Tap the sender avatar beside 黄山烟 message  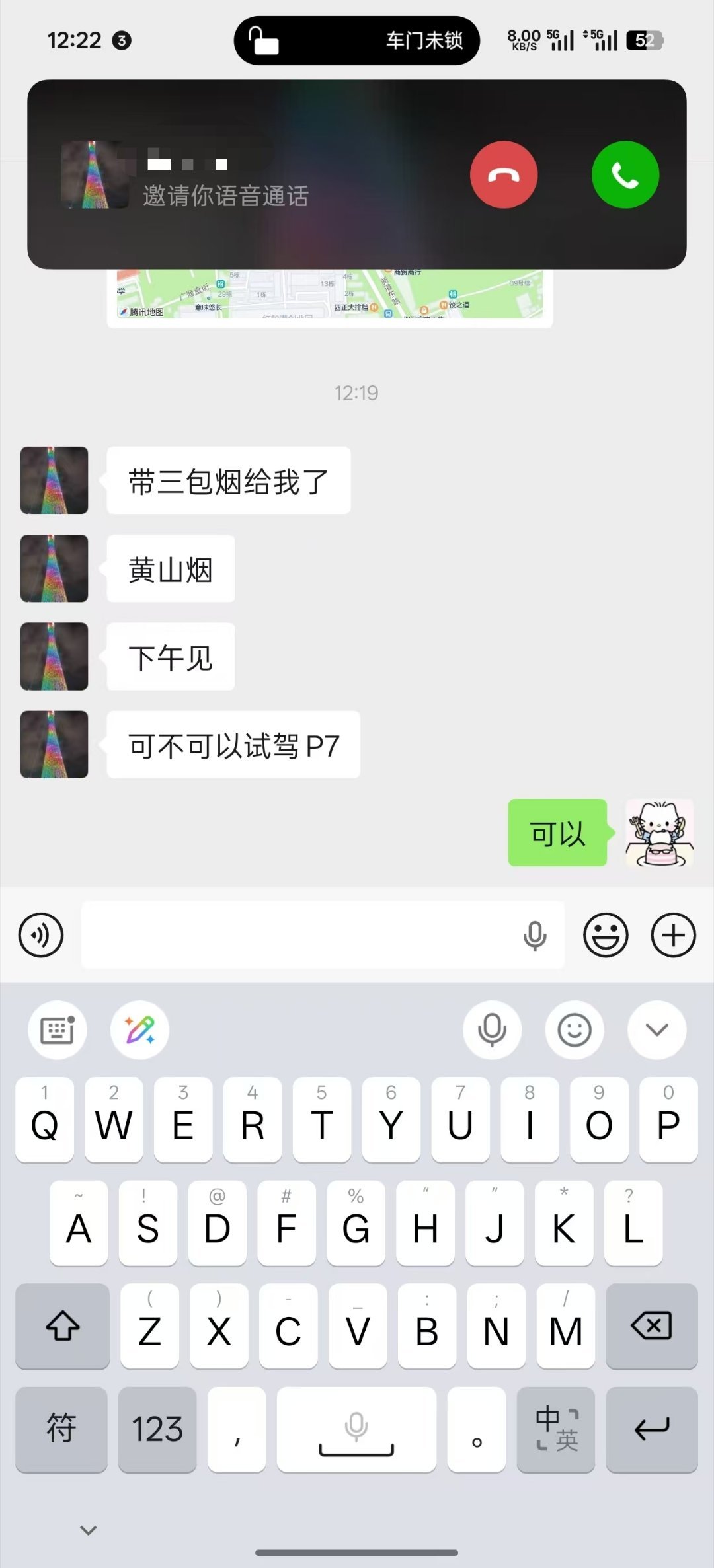click(x=54, y=569)
